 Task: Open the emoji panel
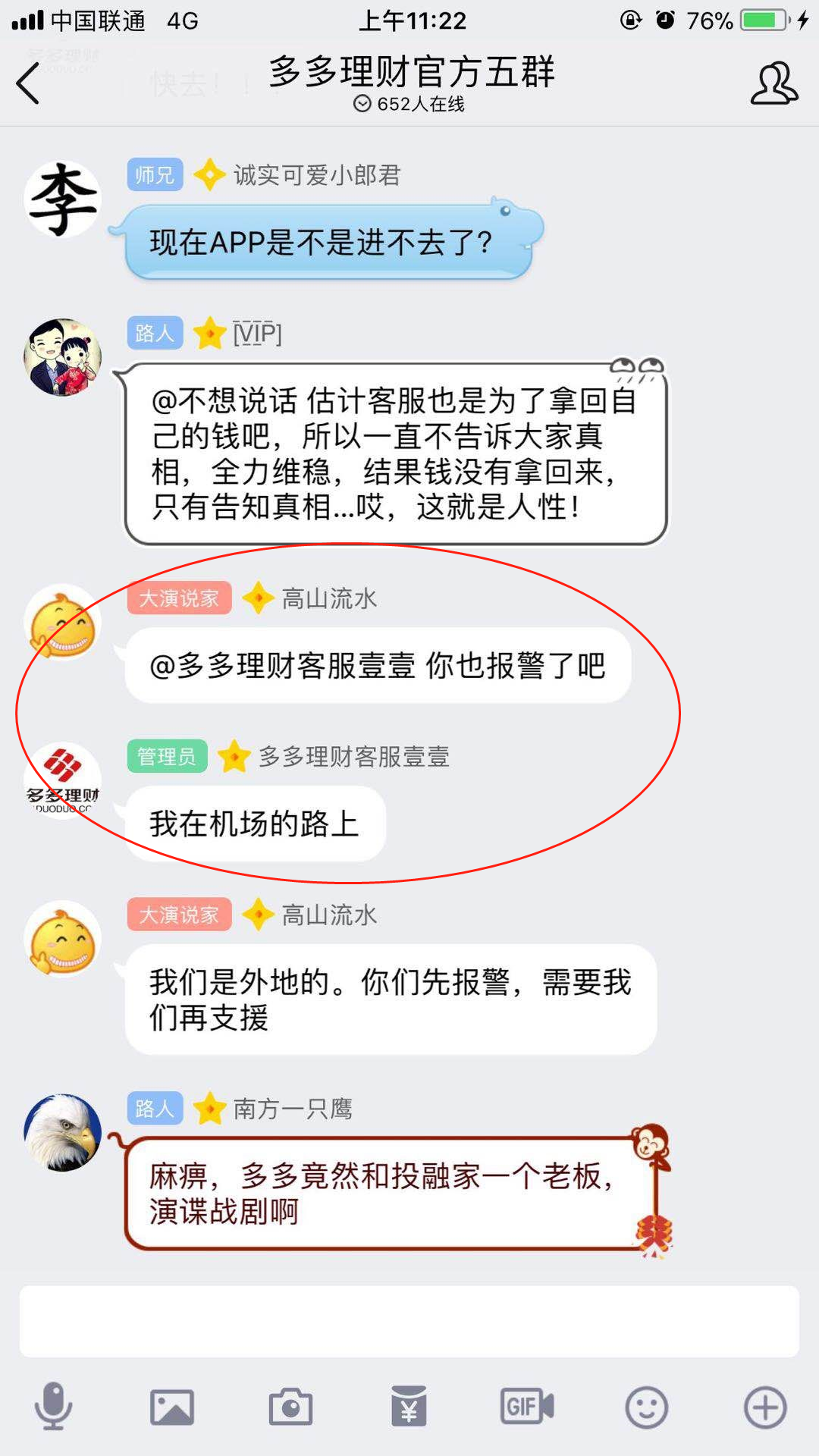pos(646,1407)
